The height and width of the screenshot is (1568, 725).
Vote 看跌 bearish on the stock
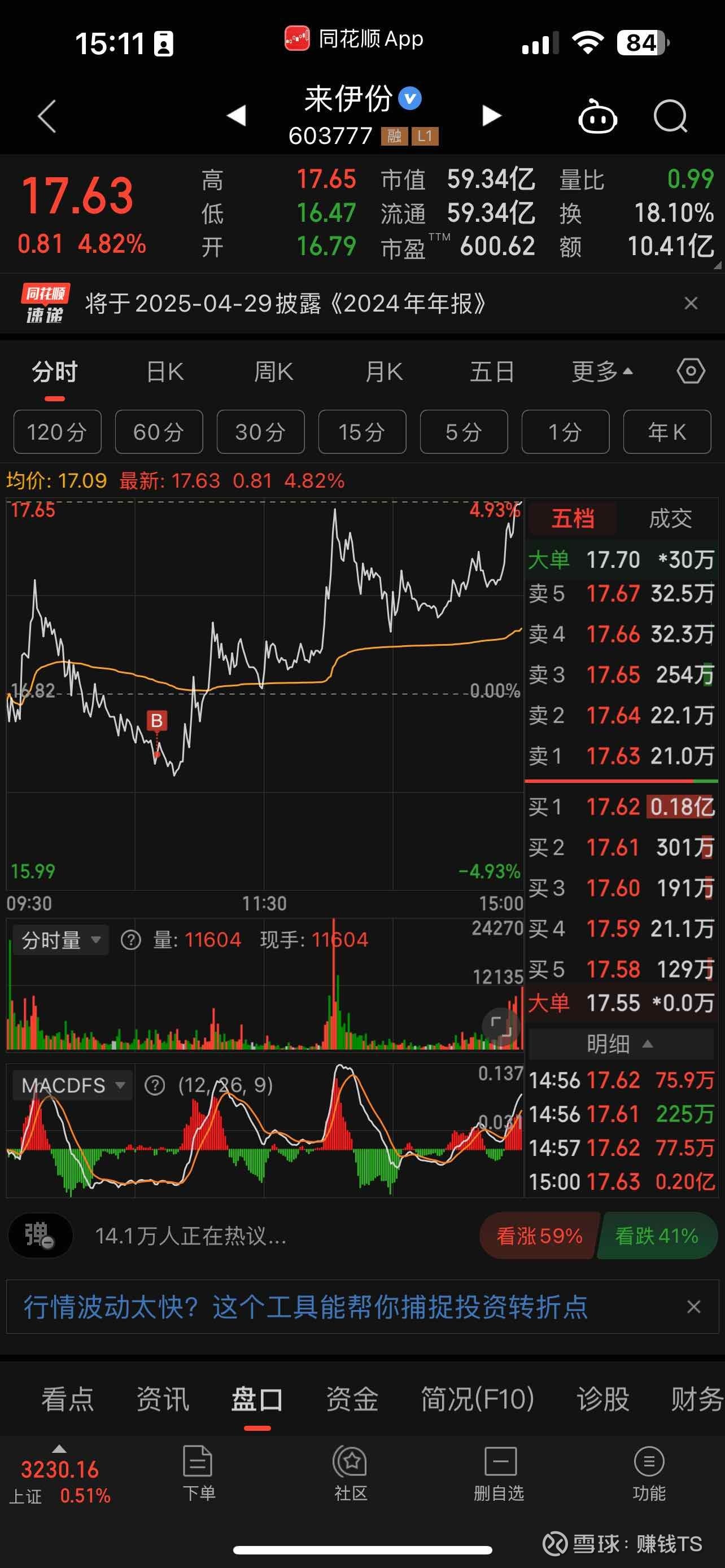coord(656,1236)
